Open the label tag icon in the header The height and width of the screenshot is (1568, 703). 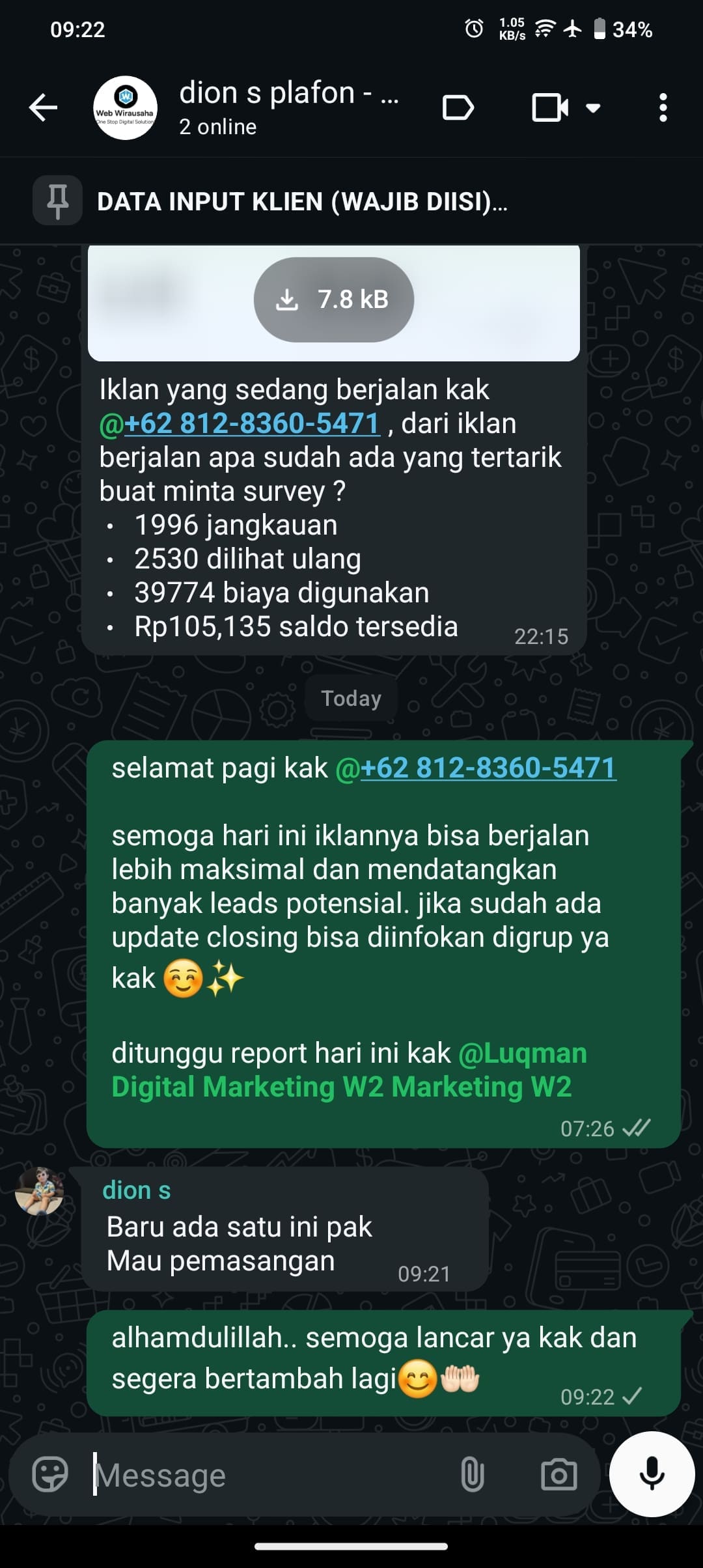(458, 107)
